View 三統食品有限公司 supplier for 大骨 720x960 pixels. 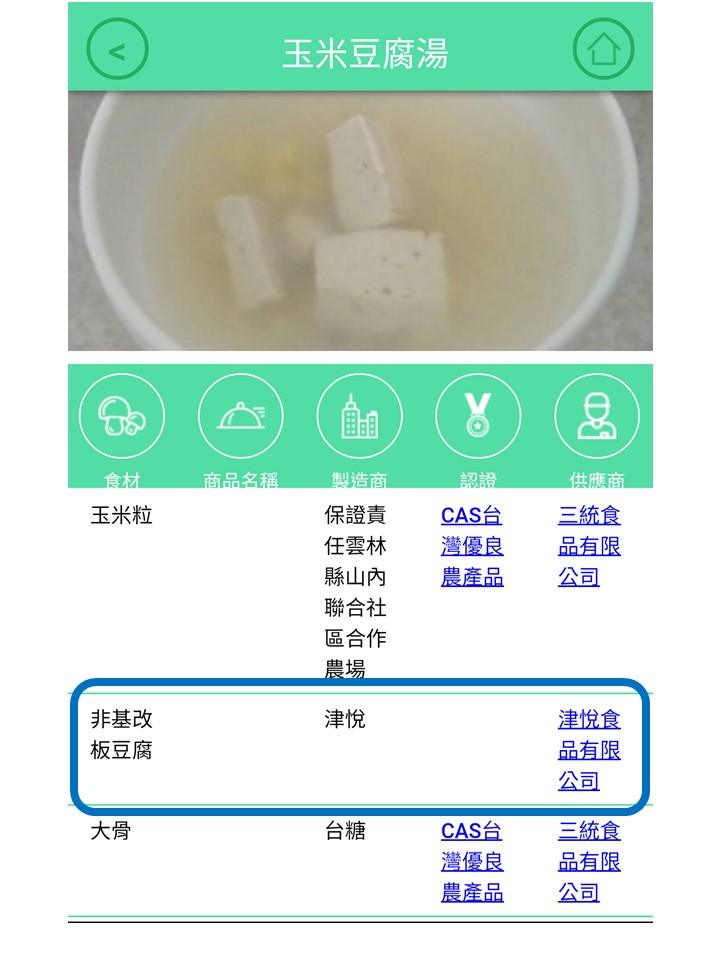click(x=589, y=862)
